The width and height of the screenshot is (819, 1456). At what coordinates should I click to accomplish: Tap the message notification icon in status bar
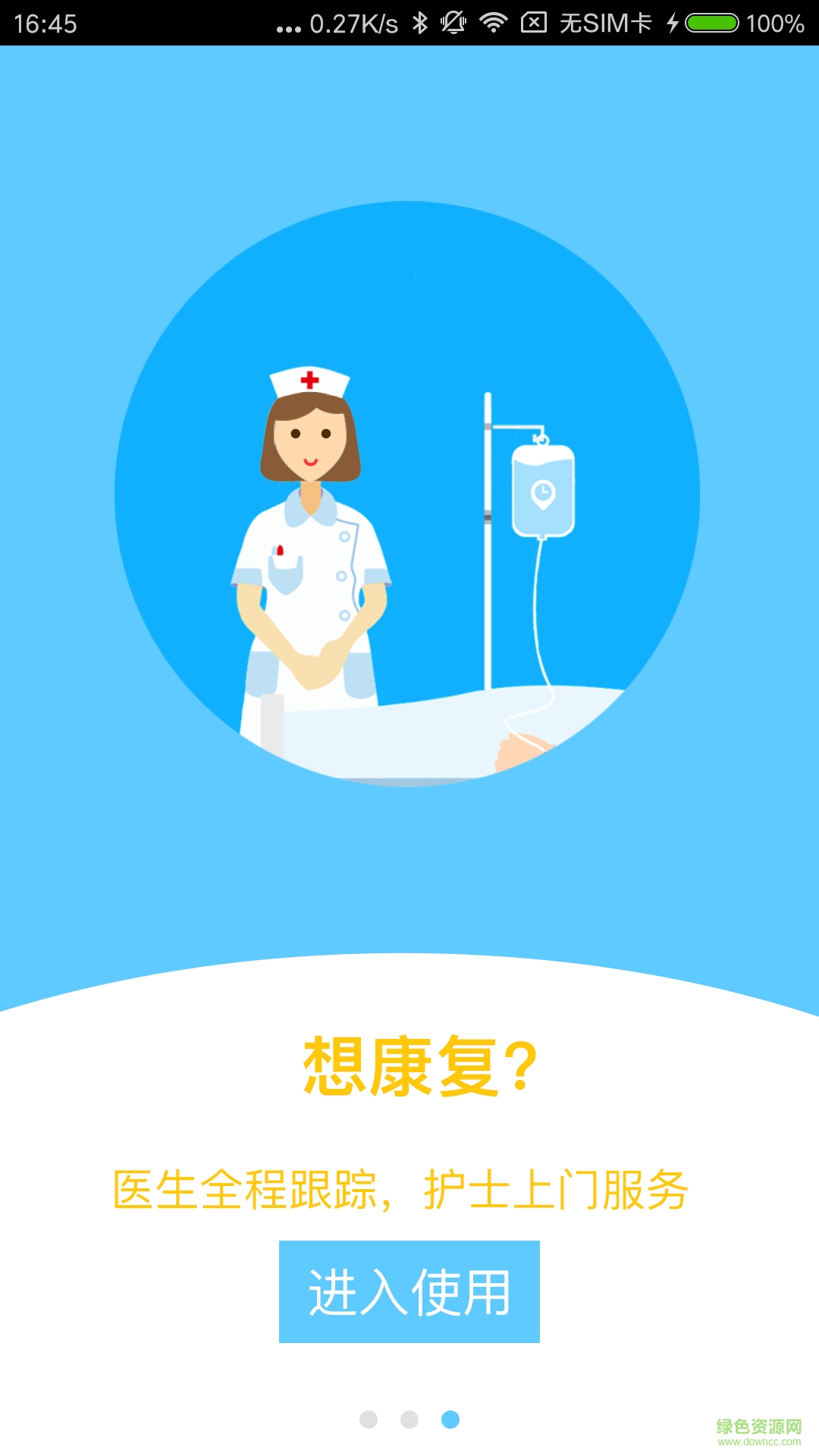(x=535, y=22)
